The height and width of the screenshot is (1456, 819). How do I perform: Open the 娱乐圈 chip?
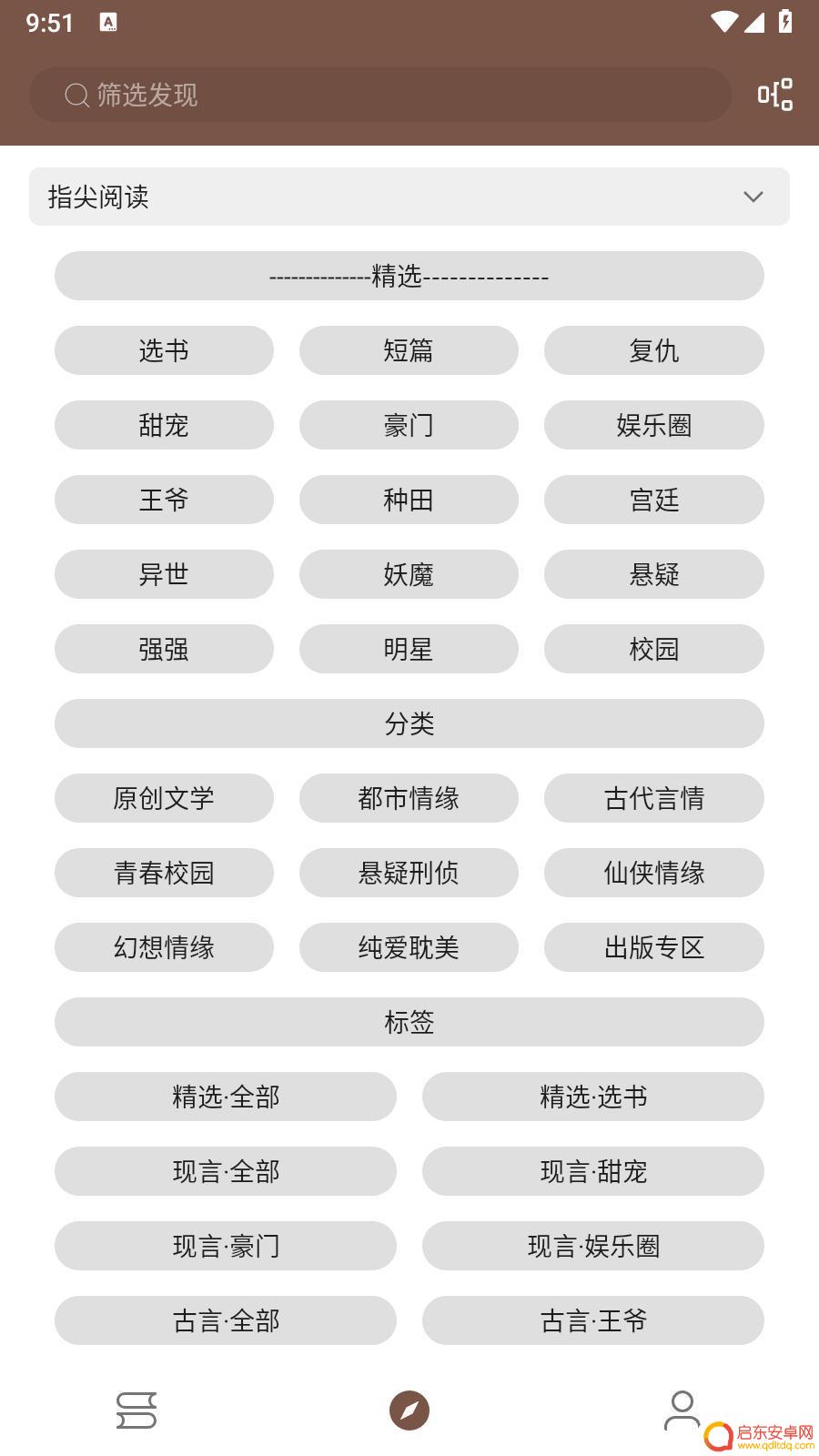[654, 425]
